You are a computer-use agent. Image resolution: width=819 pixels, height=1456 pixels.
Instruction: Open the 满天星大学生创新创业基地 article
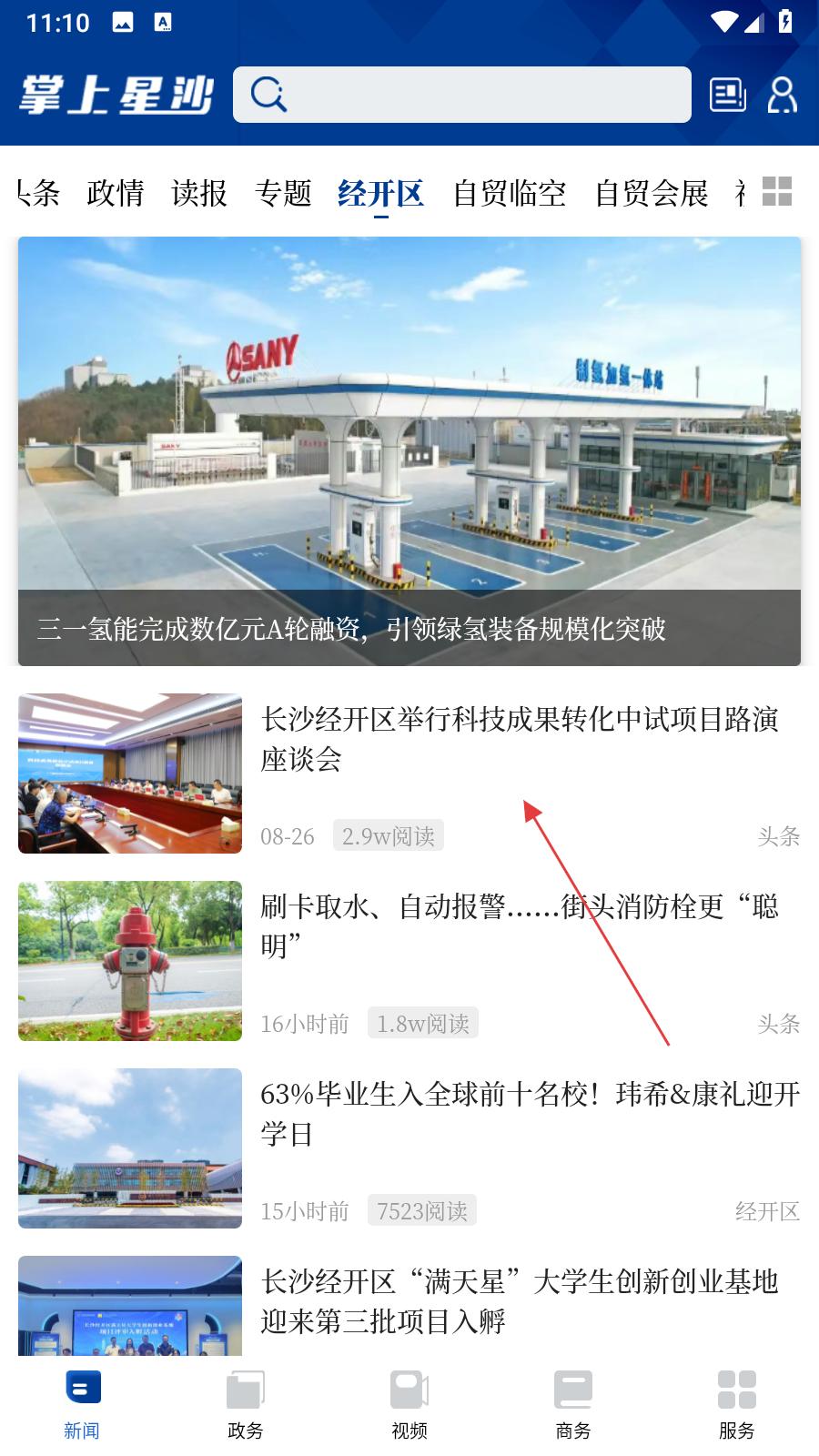(519, 1301)
